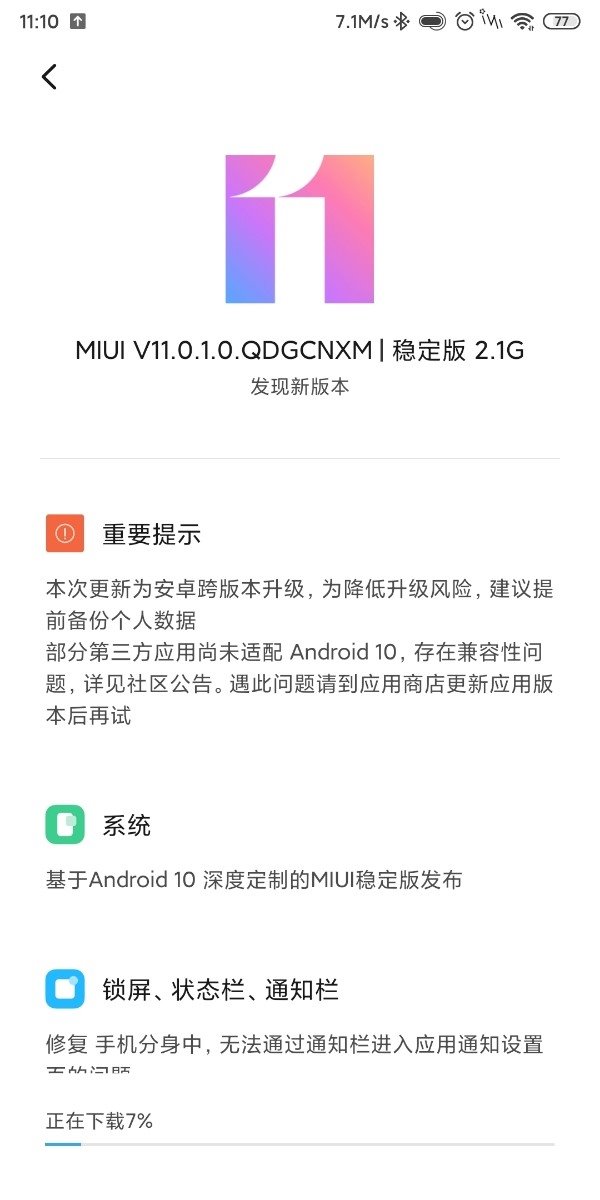Viewport: 600px width, 1200px height.
Task: Go back using the top-left arrow
Action: click(49, 77)
